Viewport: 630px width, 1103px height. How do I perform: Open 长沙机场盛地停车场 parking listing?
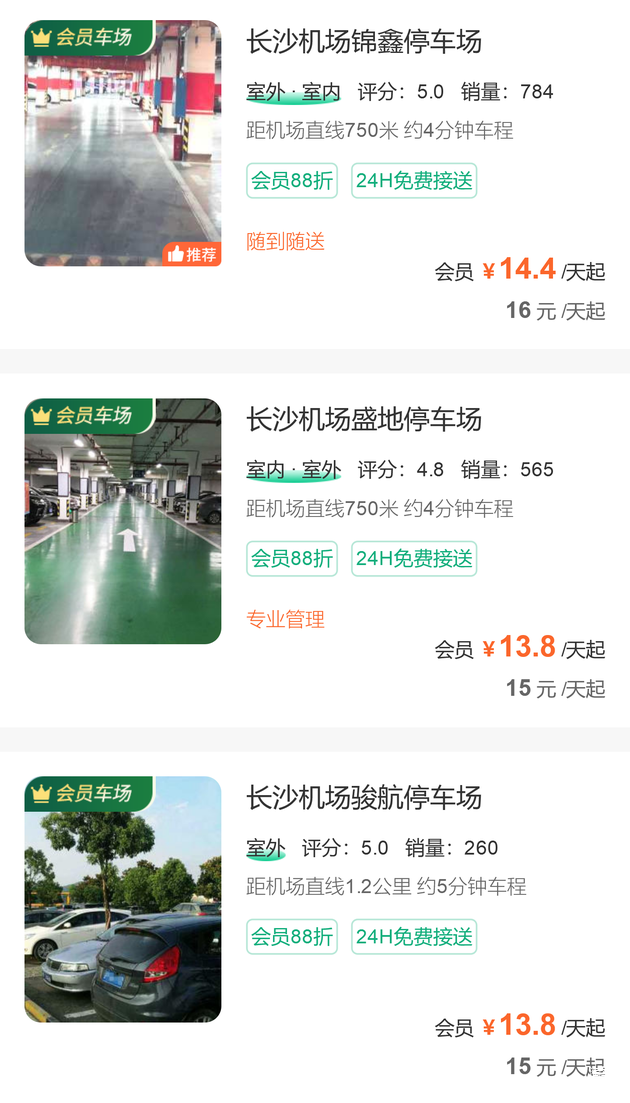[x=364, y=420]
